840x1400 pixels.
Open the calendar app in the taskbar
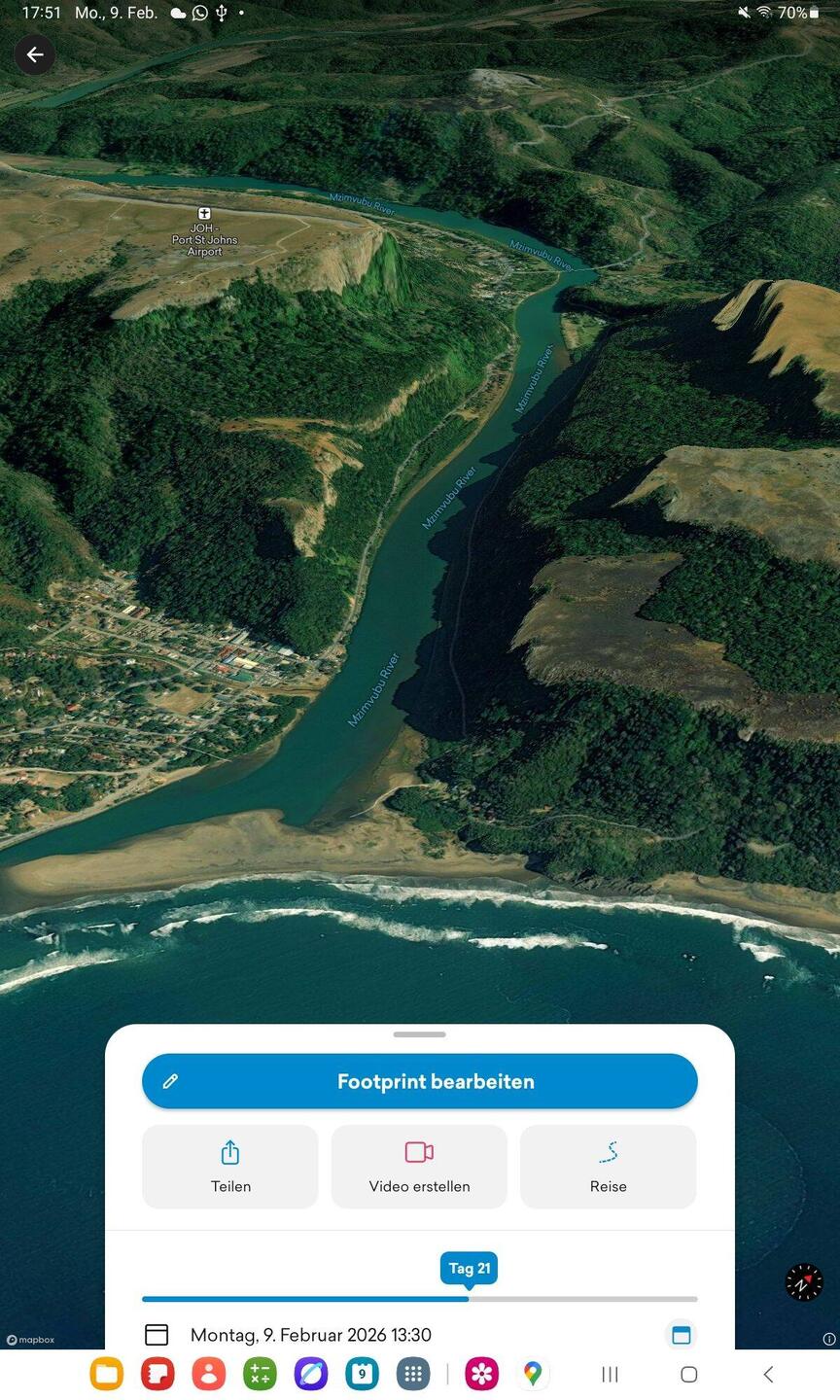[x=362, y=1374]
